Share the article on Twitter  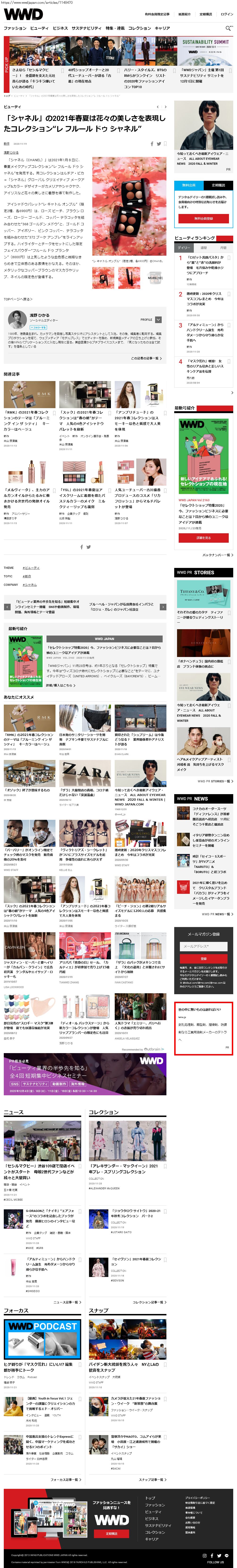click(159, 144)
